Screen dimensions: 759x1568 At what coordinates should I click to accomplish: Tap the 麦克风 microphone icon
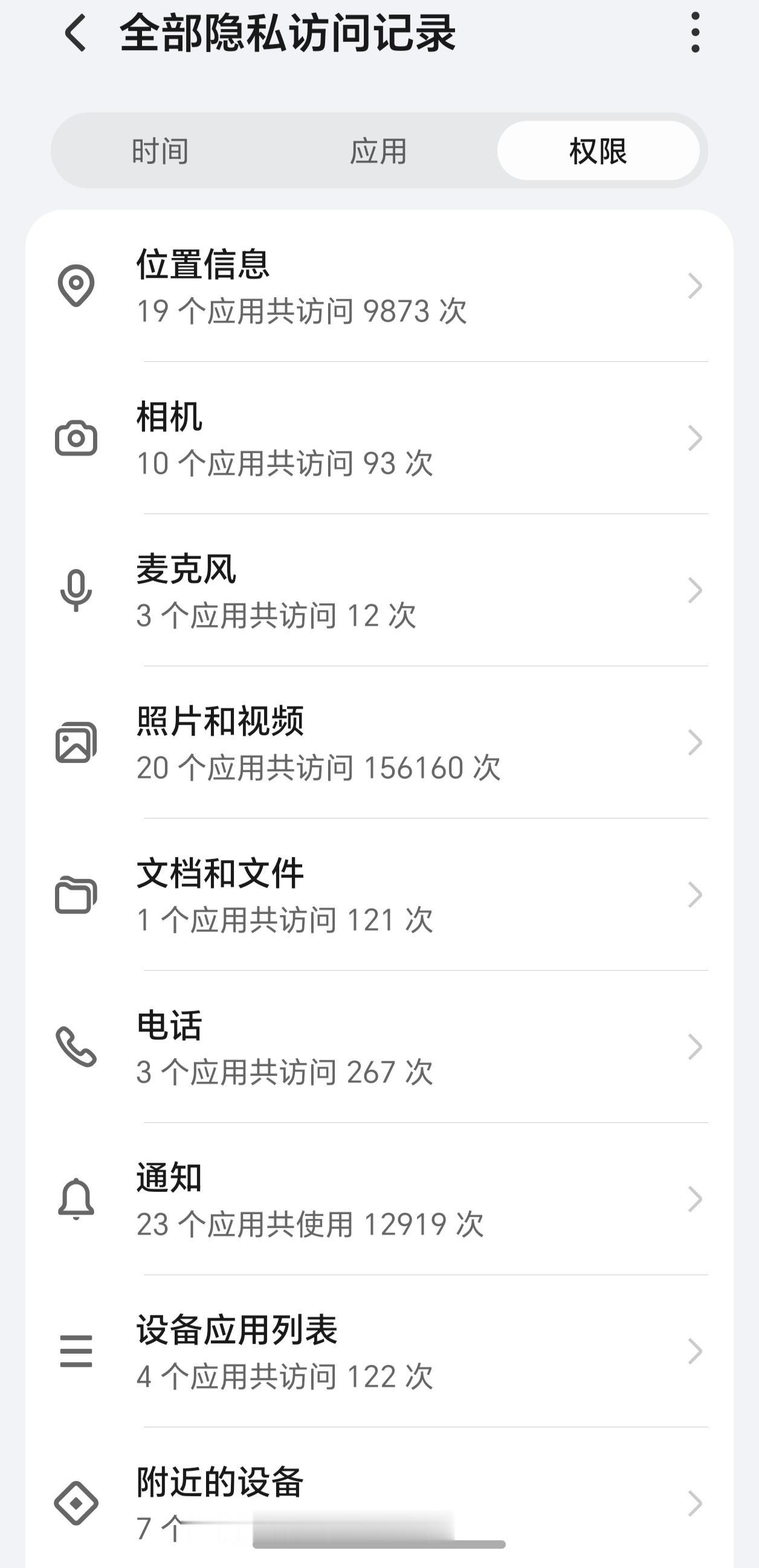tap(76, 591)
